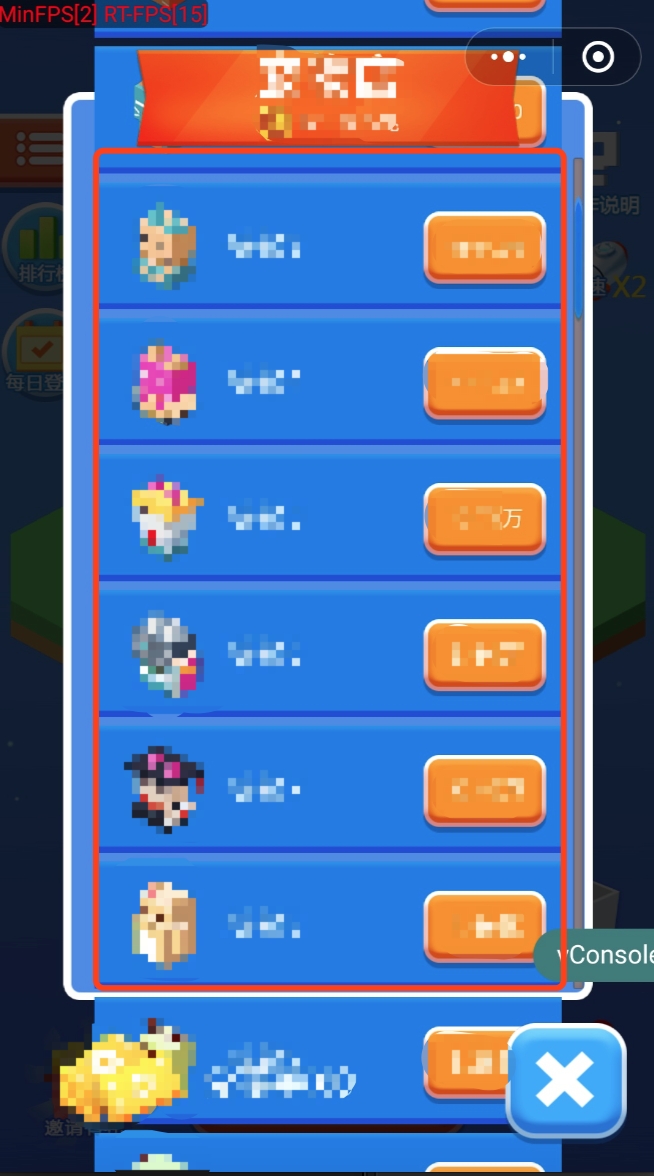Open the vConsole debug panel
The height and width of the screenshot is (1176, 654).
pyautogui.click(x=596, y=954)
